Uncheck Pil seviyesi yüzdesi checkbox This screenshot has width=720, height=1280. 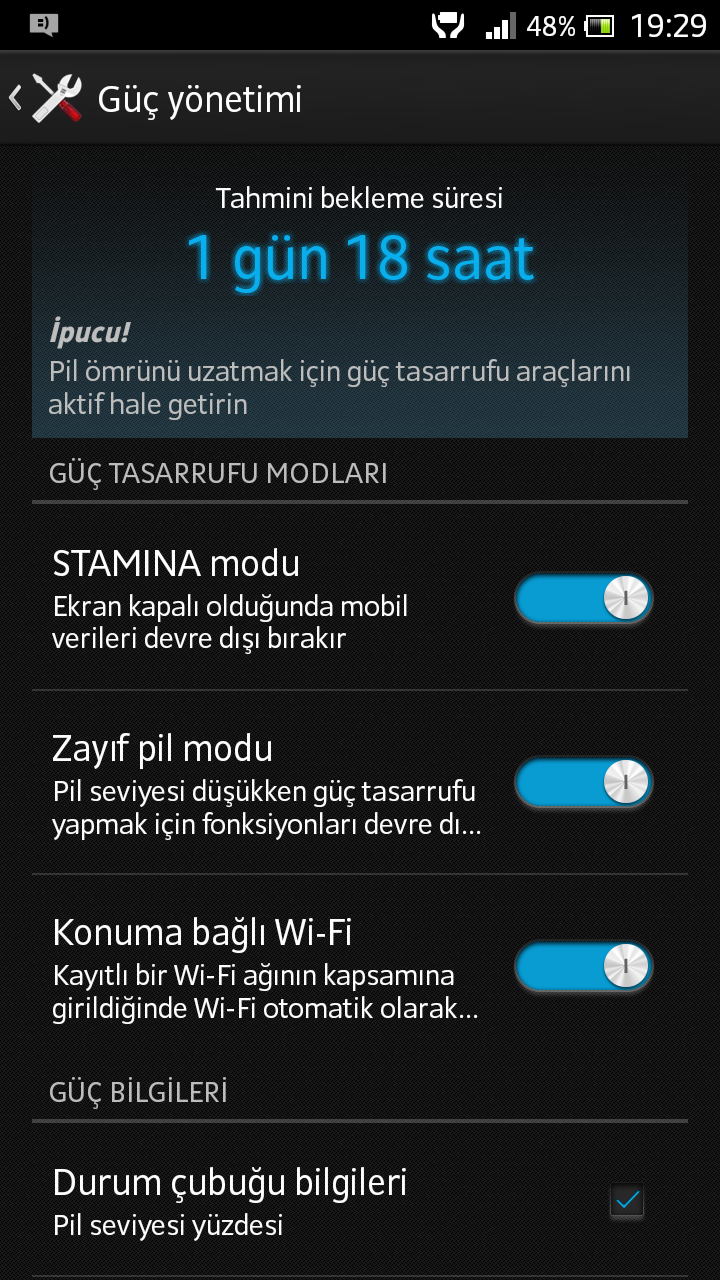626,1201
